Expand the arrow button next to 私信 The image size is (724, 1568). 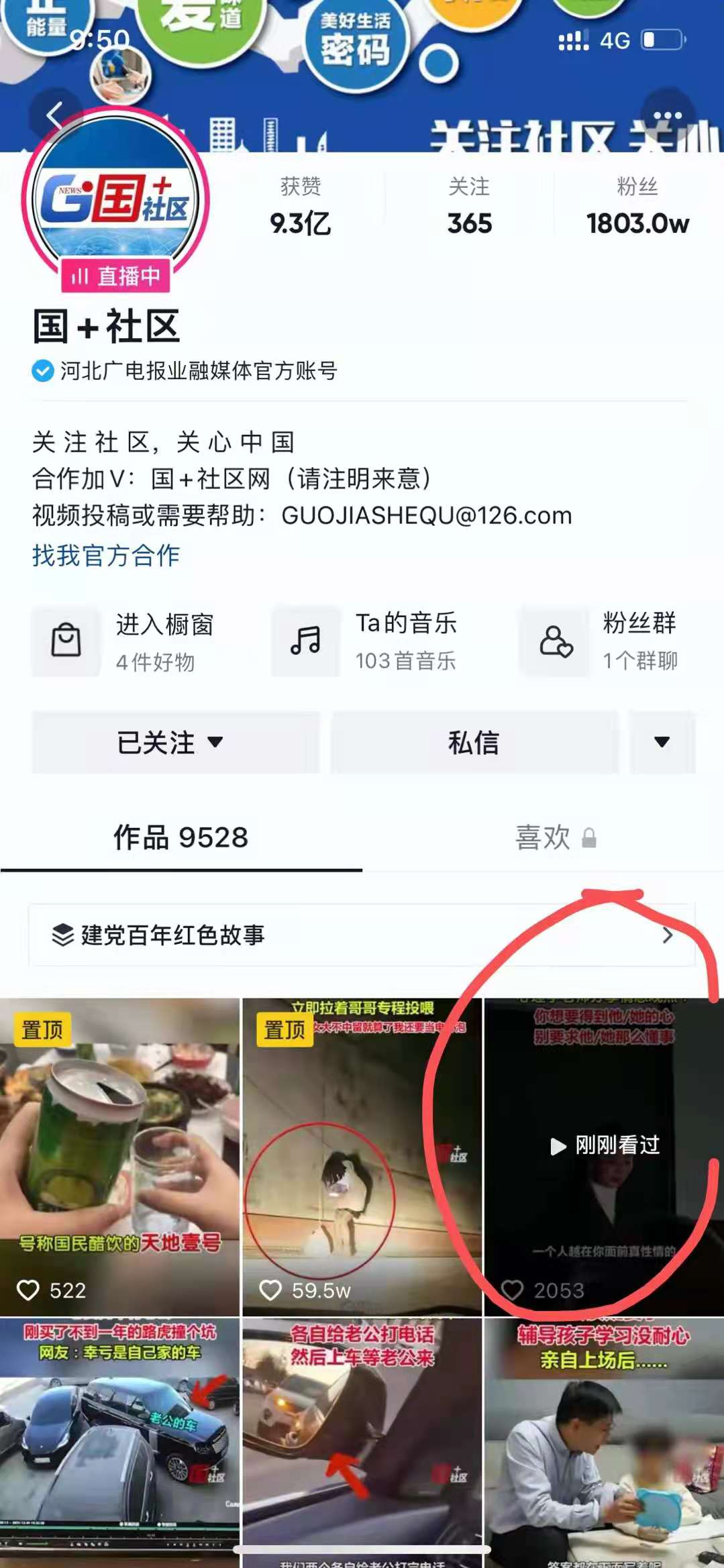pos(662,743)
